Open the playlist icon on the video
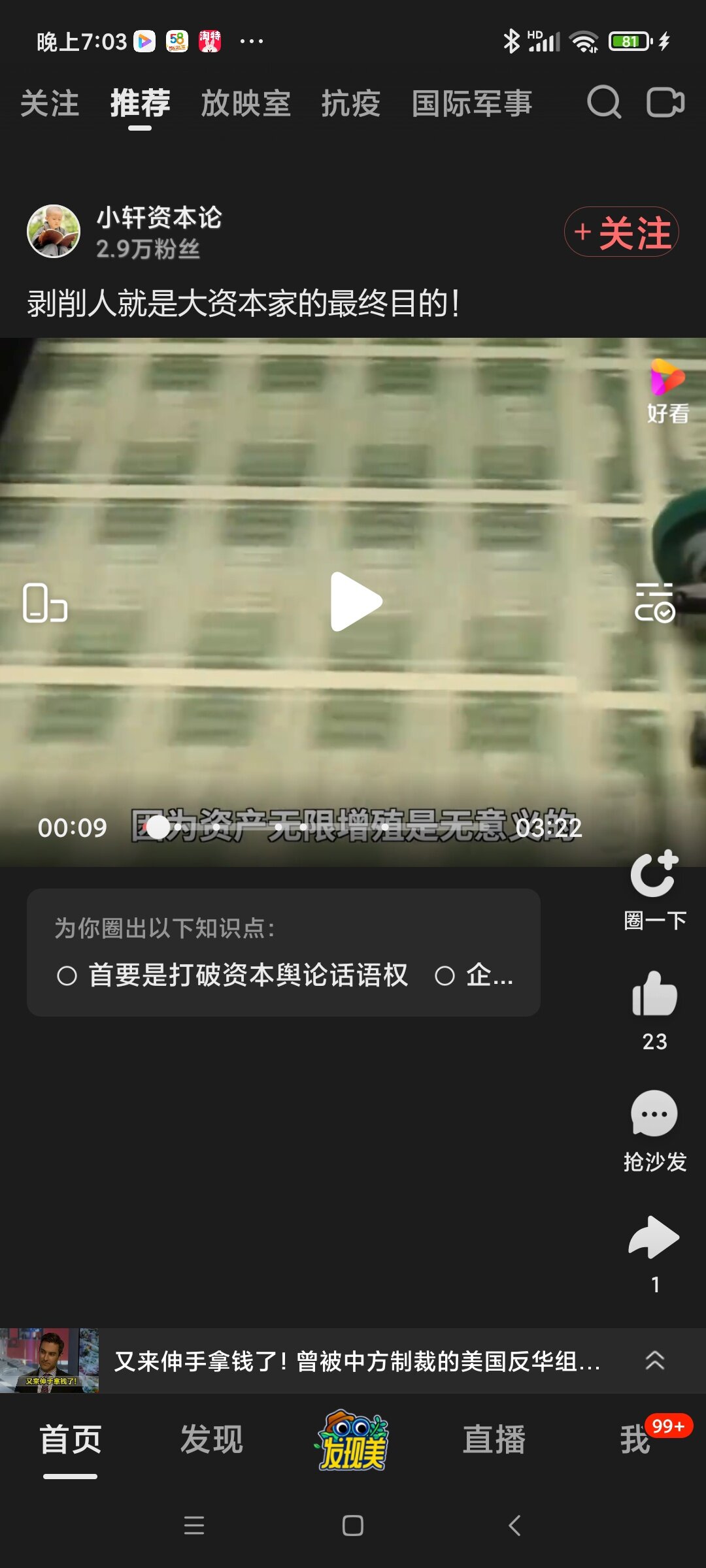Image resolution: width=706 pixels, height=1568 pixels. pyautogui.click(x=654, y=602)
